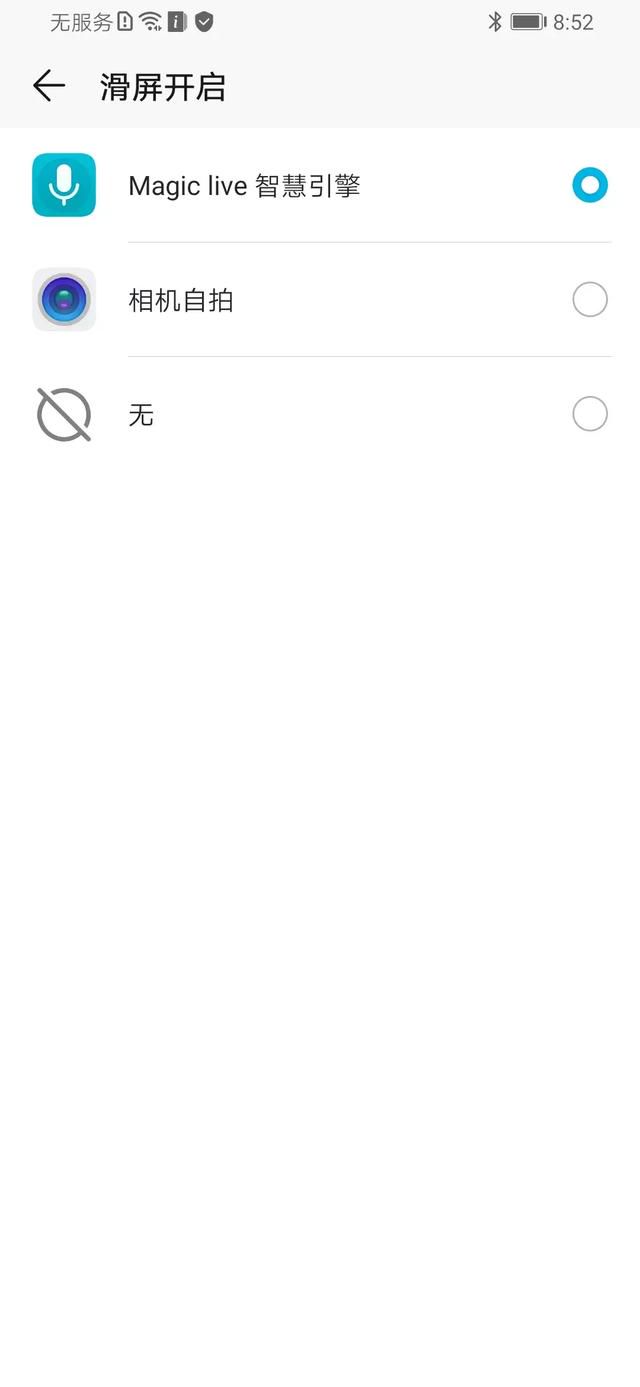Screen dimensions: 640x1387
Task: Select 无 to disable slide-open action
Action: [320, 414]
